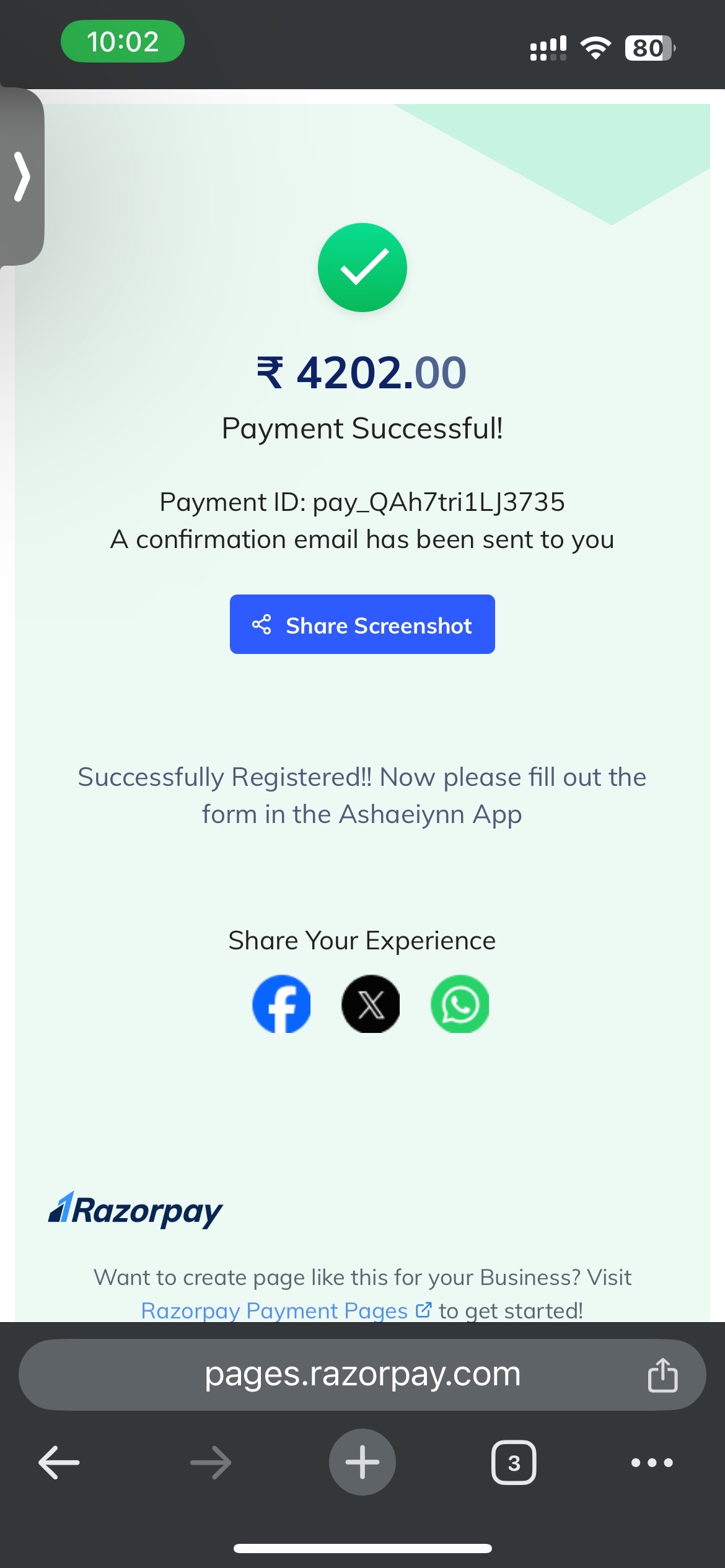The width and height of the screenshot is (725, 1568).
Task: Open a new browser tab
Action: coord(362,1462)
